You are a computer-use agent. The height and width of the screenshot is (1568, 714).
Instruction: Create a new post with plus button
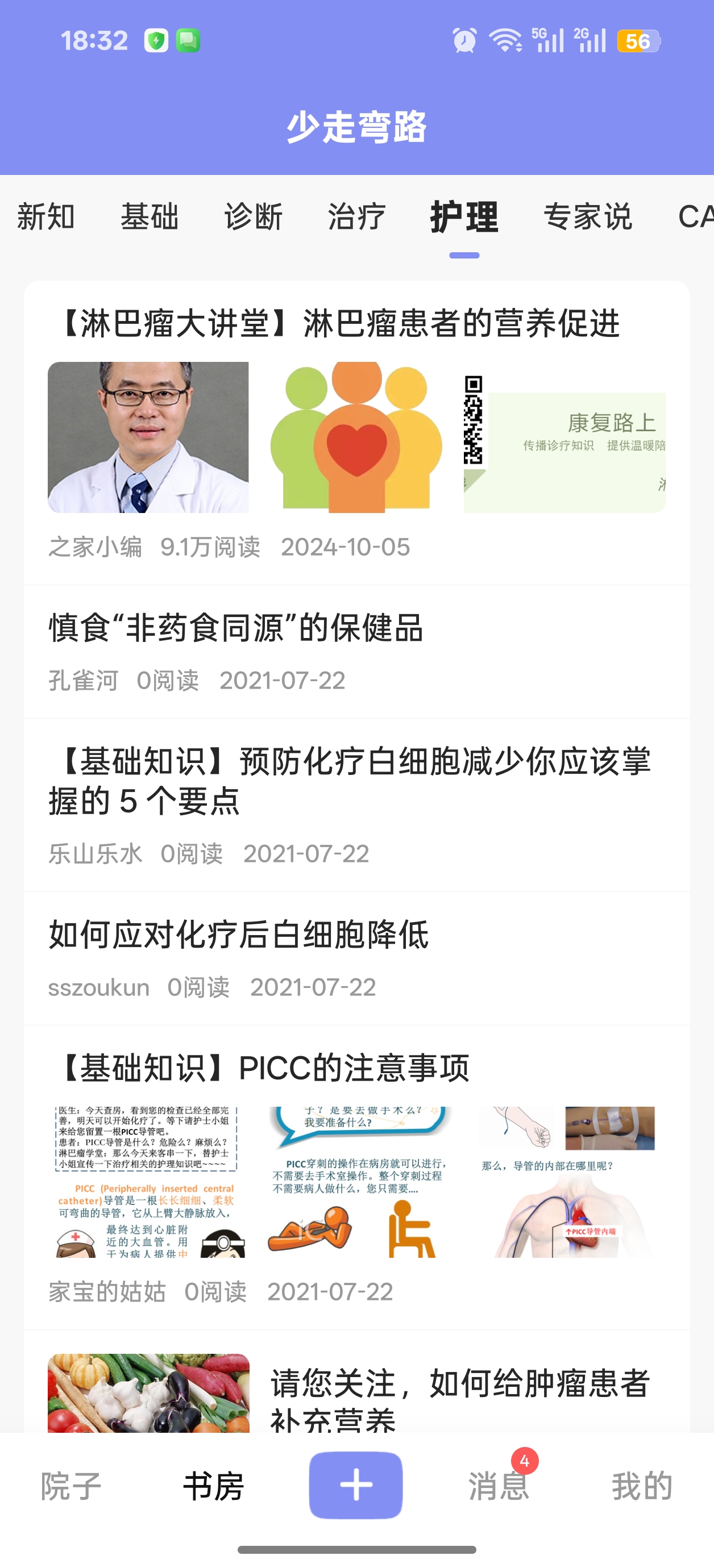pos(356,1485)
